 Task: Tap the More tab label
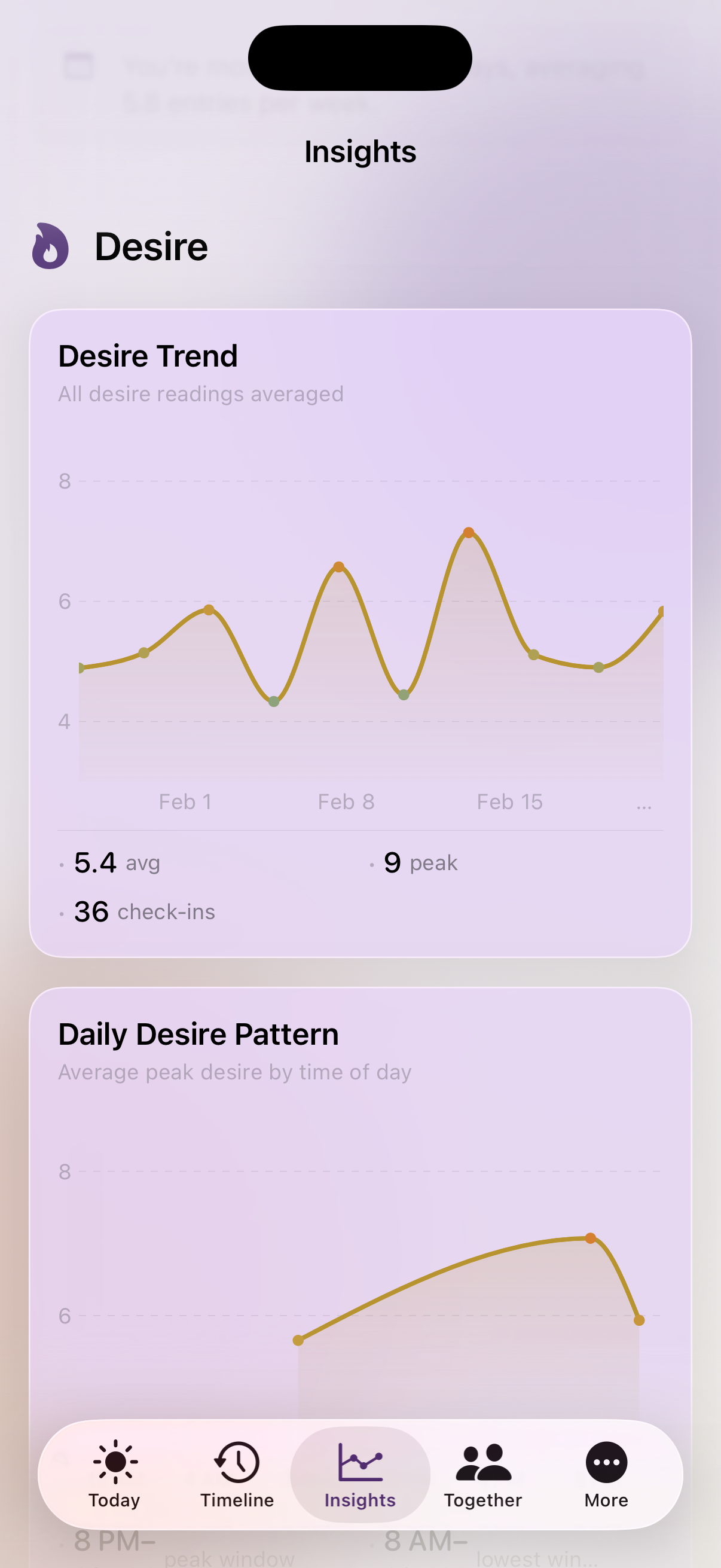click(x=605, y=1499)
